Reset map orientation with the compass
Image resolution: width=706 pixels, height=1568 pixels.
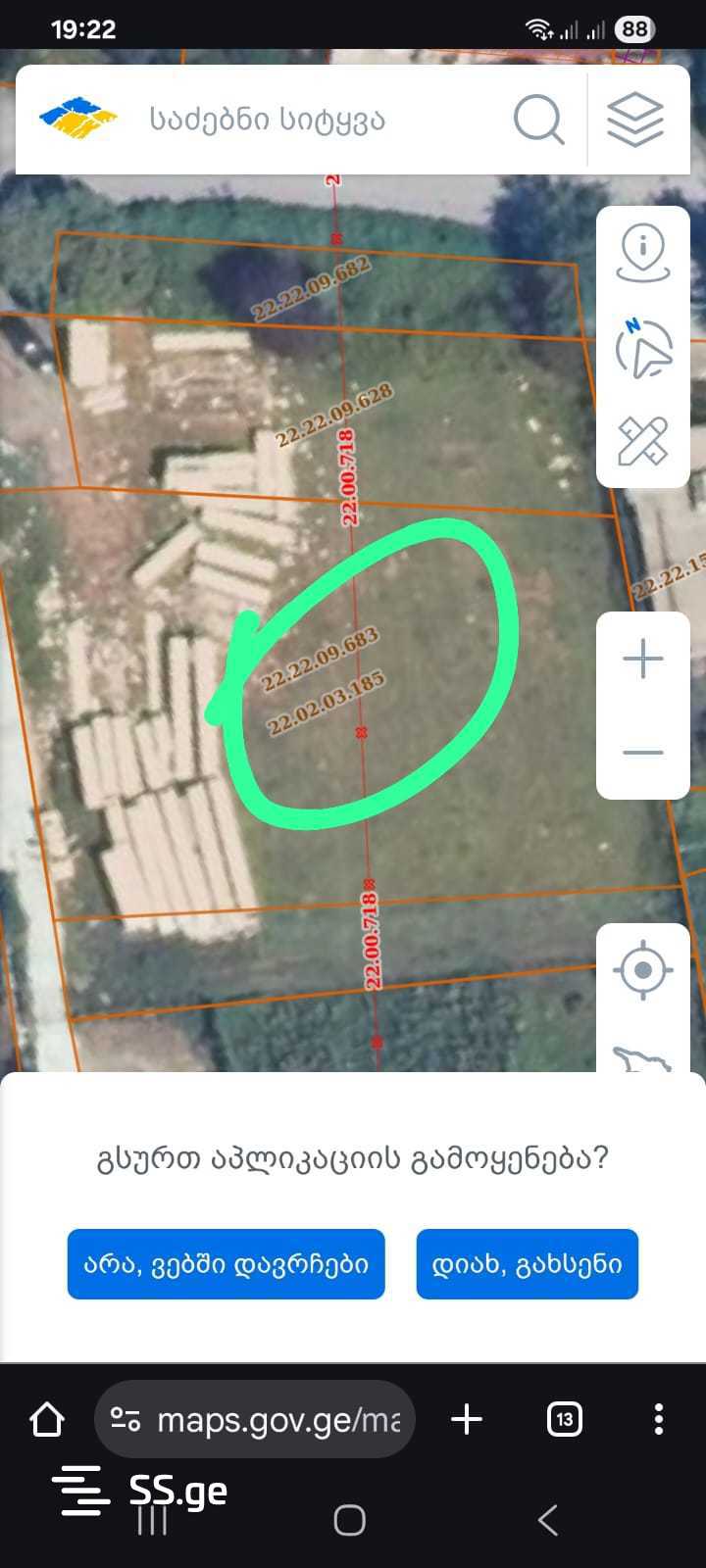[643, 348]
